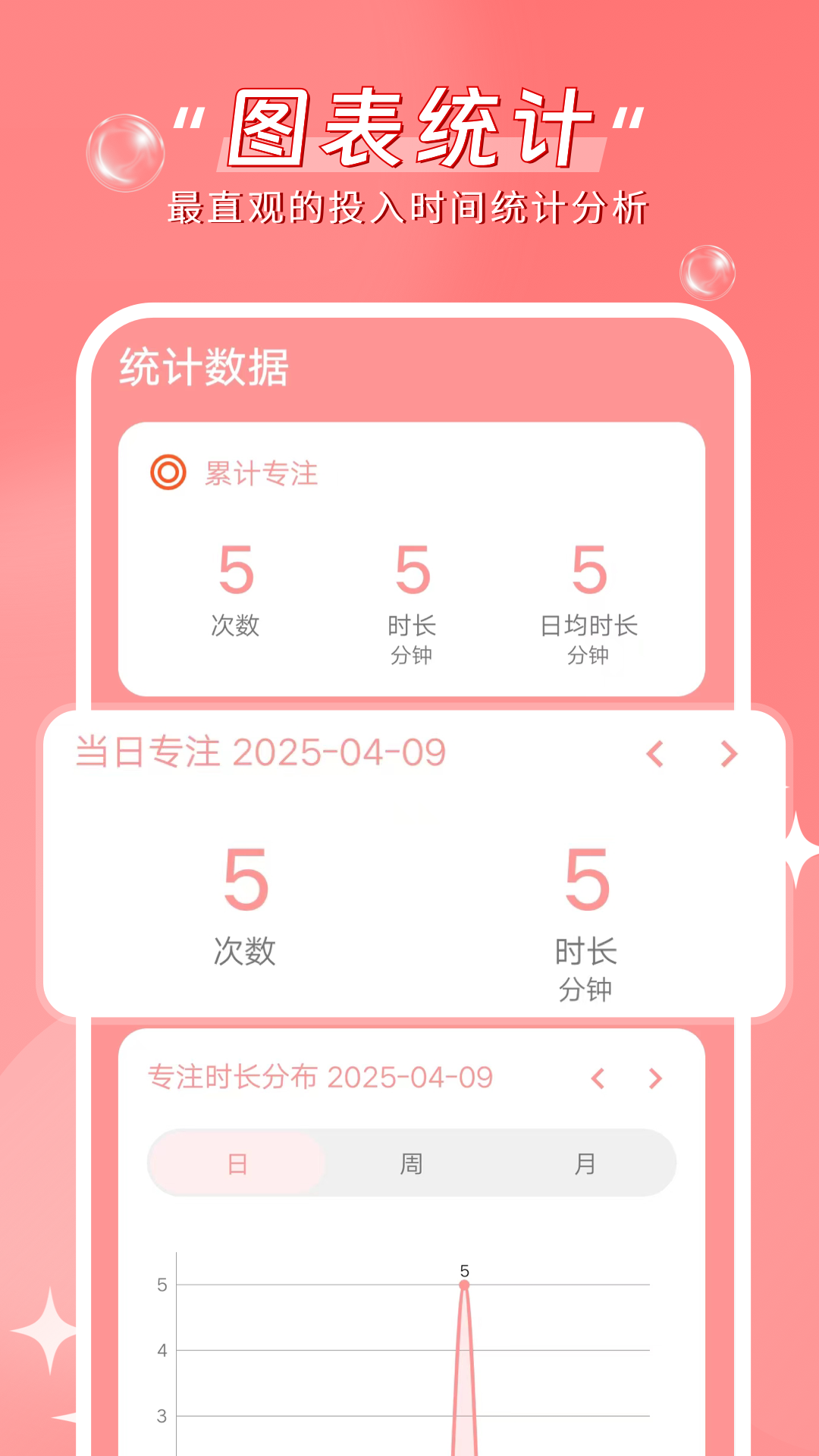This screenshot has width=819, height=1456.
Task: Click the orange 累计专注 target icon
Action: 167,472
